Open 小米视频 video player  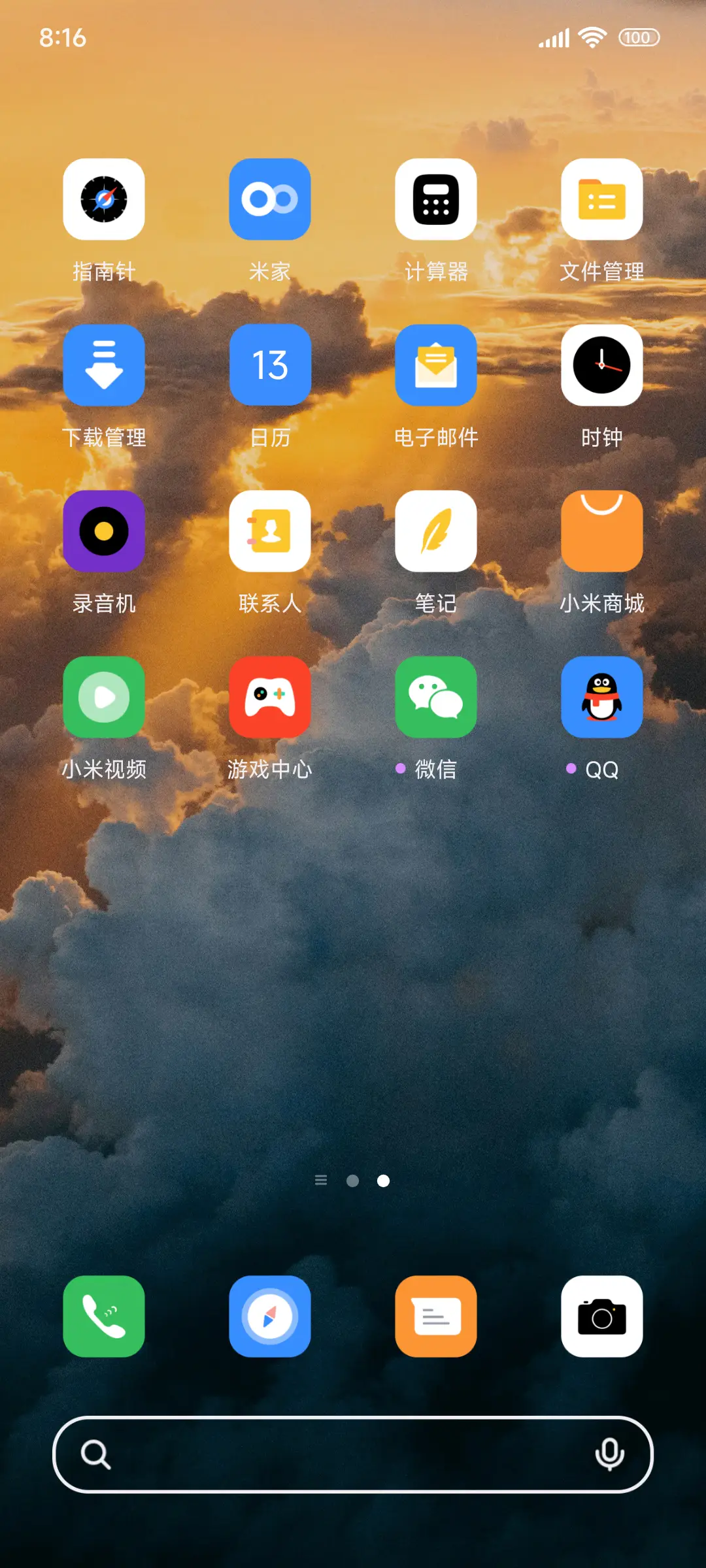coord(104,697)
